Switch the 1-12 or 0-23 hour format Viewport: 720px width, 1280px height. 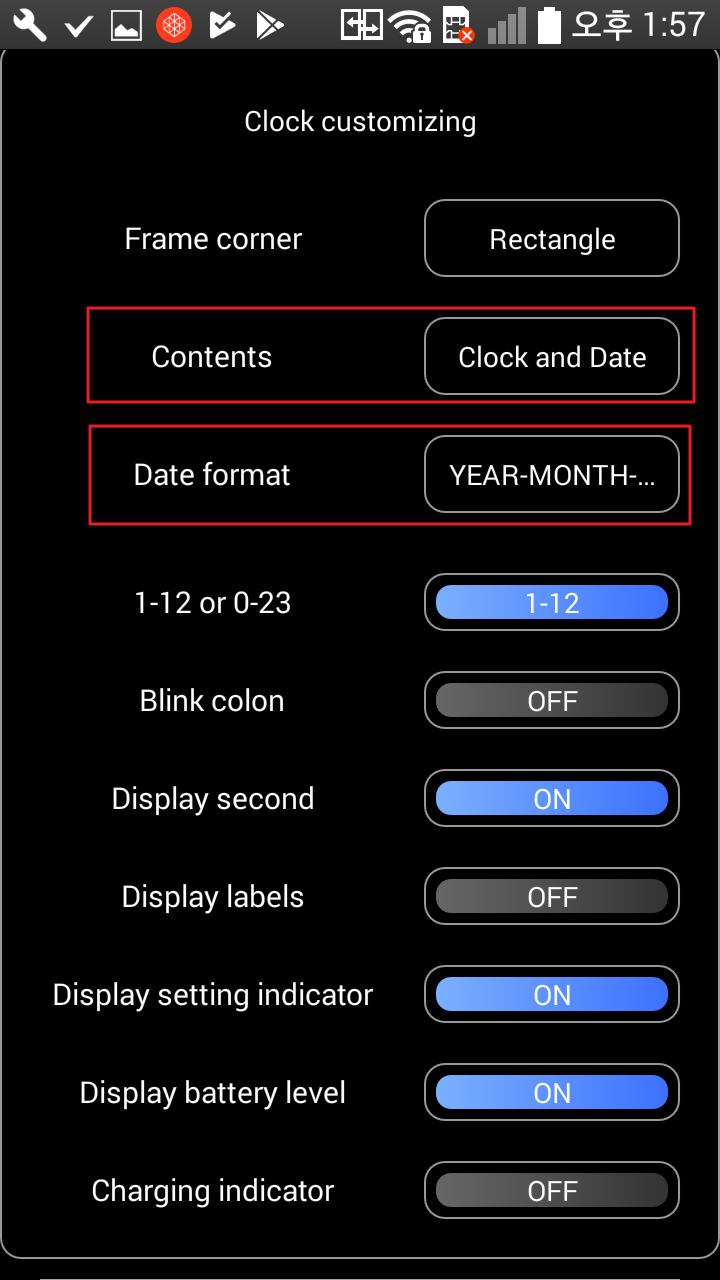[x=552, y=602]
